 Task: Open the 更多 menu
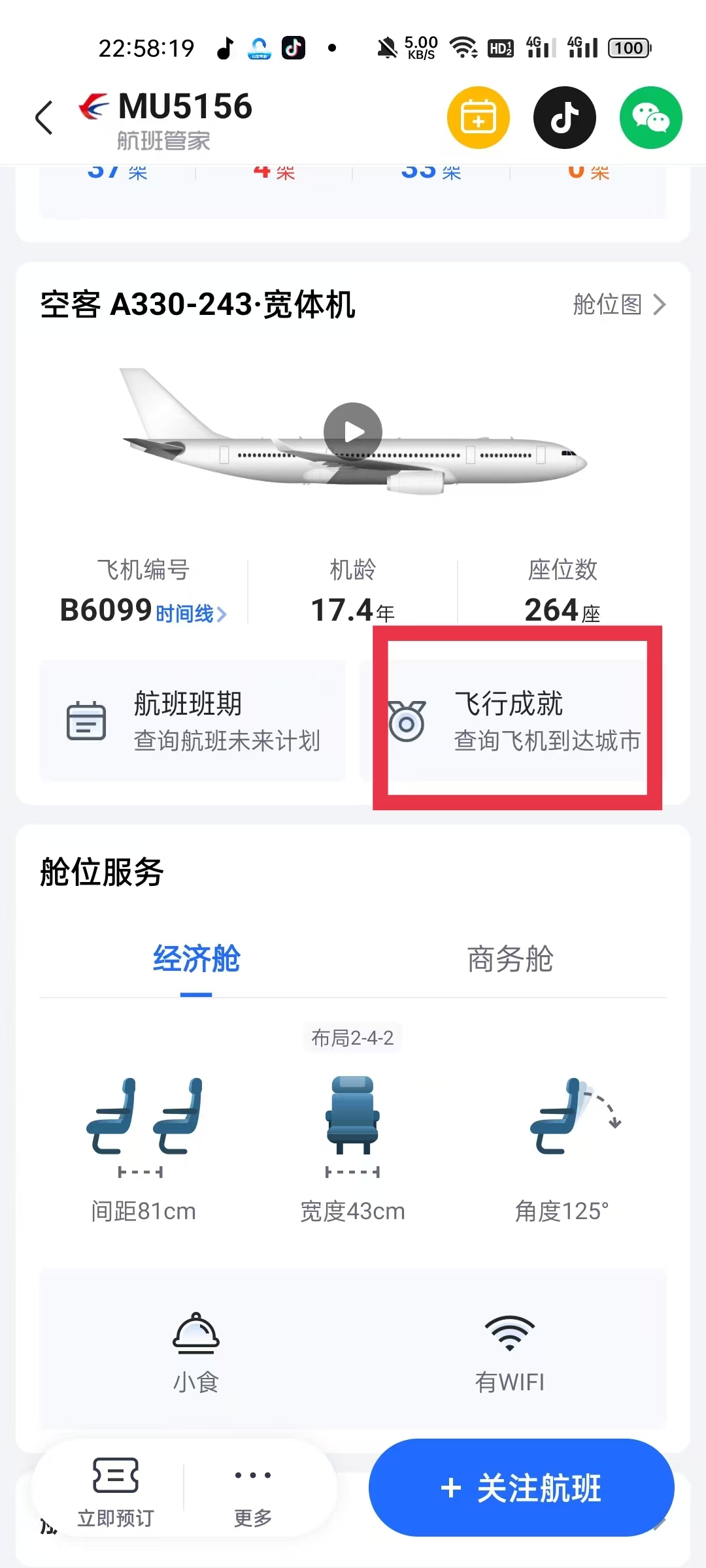(253, 1492)
